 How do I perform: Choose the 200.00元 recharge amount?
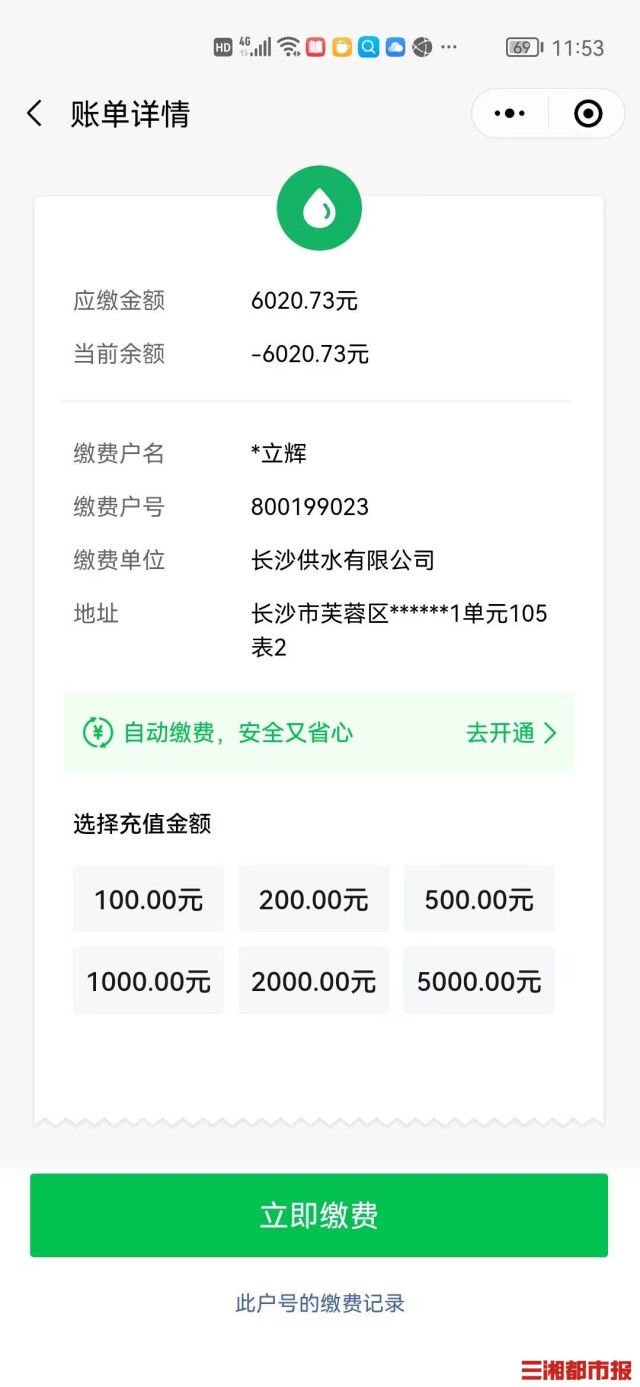tap(313, 899)
